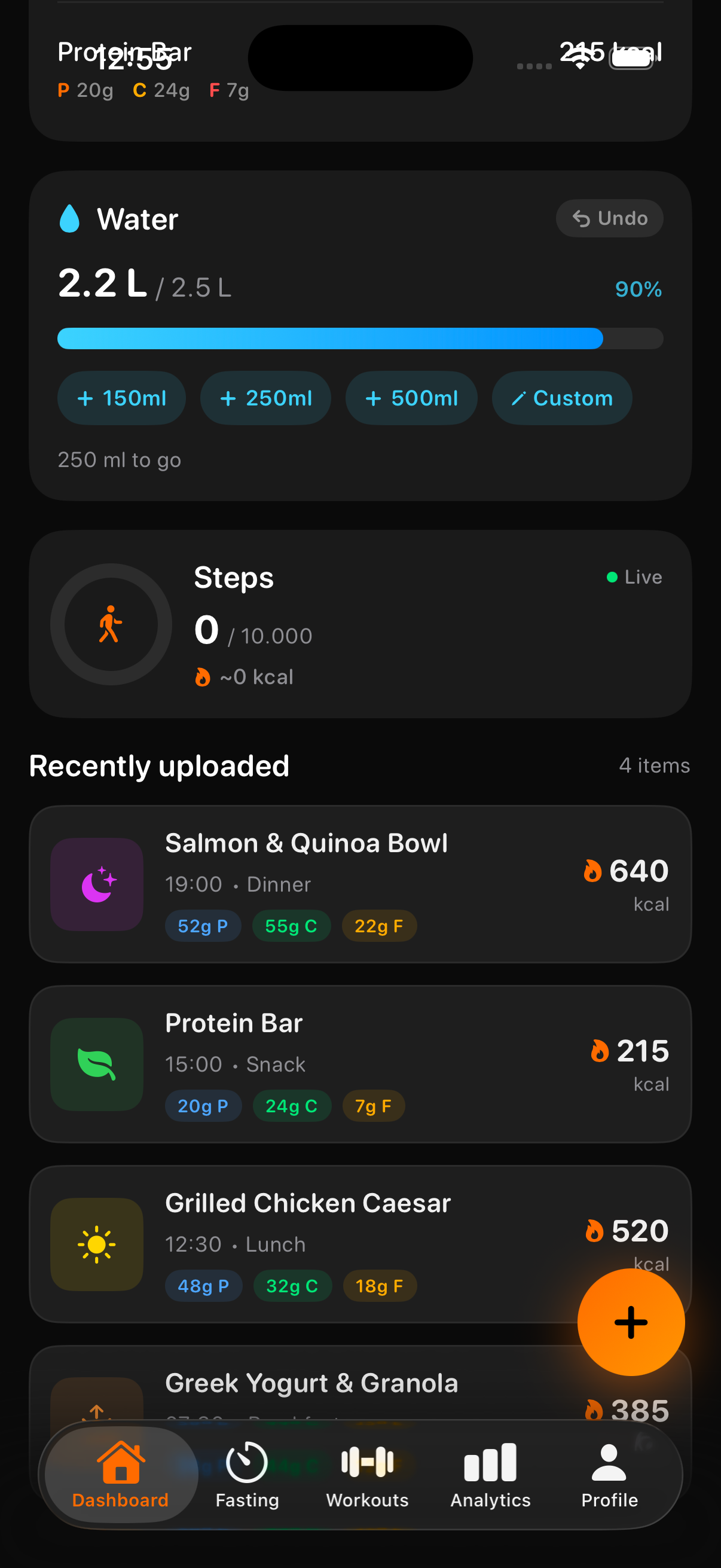Add 150ml of water
Viewport: 721px width, 1568px height.
(121, 398)
